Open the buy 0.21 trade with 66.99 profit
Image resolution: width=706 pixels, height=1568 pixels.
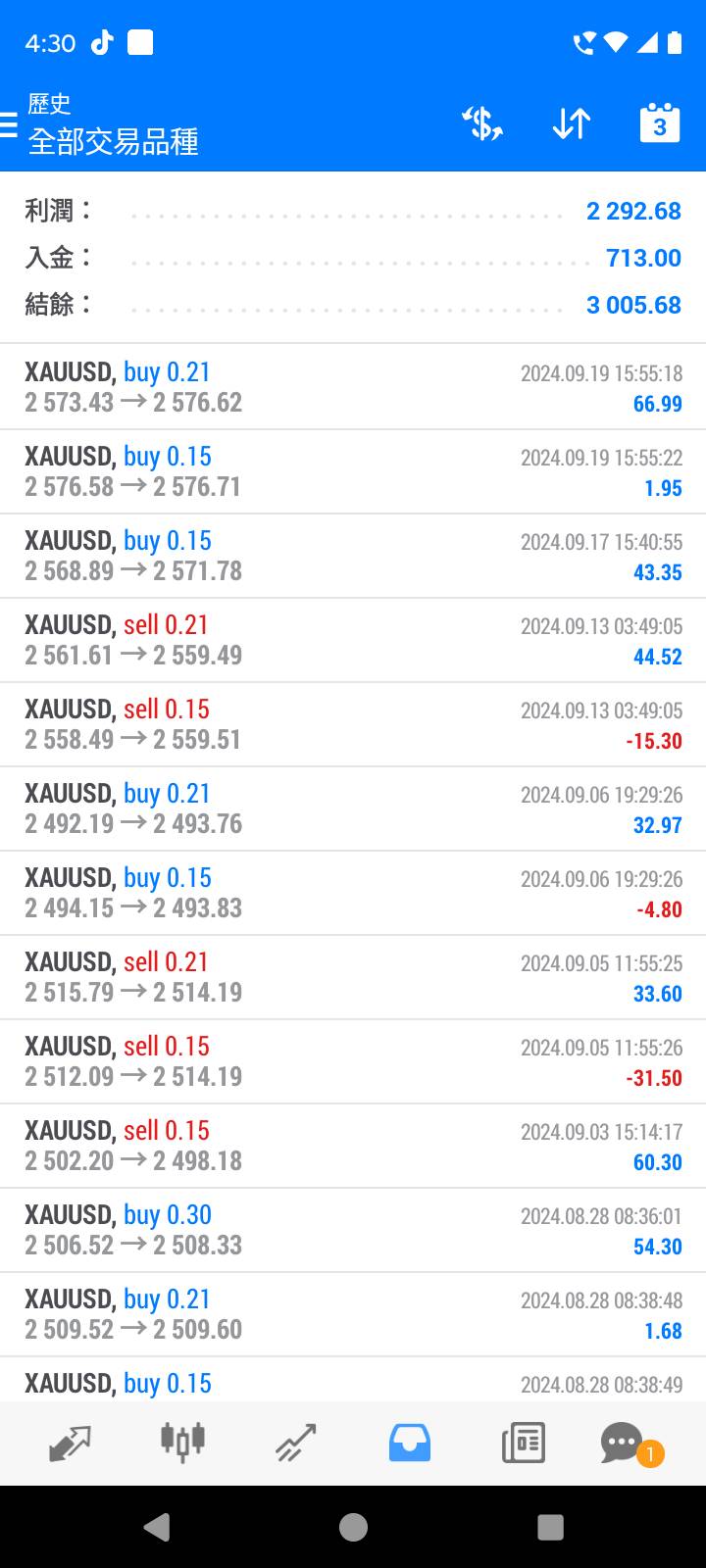(353, 387)
